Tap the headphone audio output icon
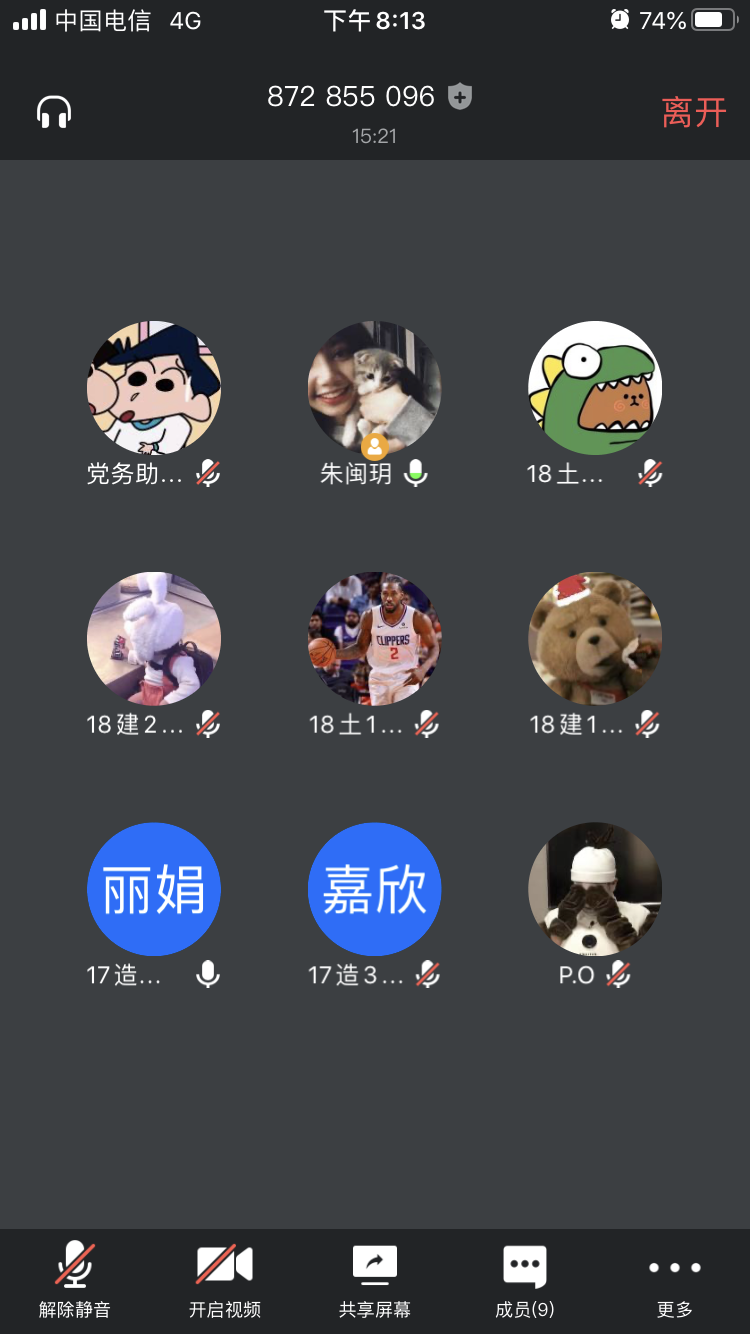 54,111
